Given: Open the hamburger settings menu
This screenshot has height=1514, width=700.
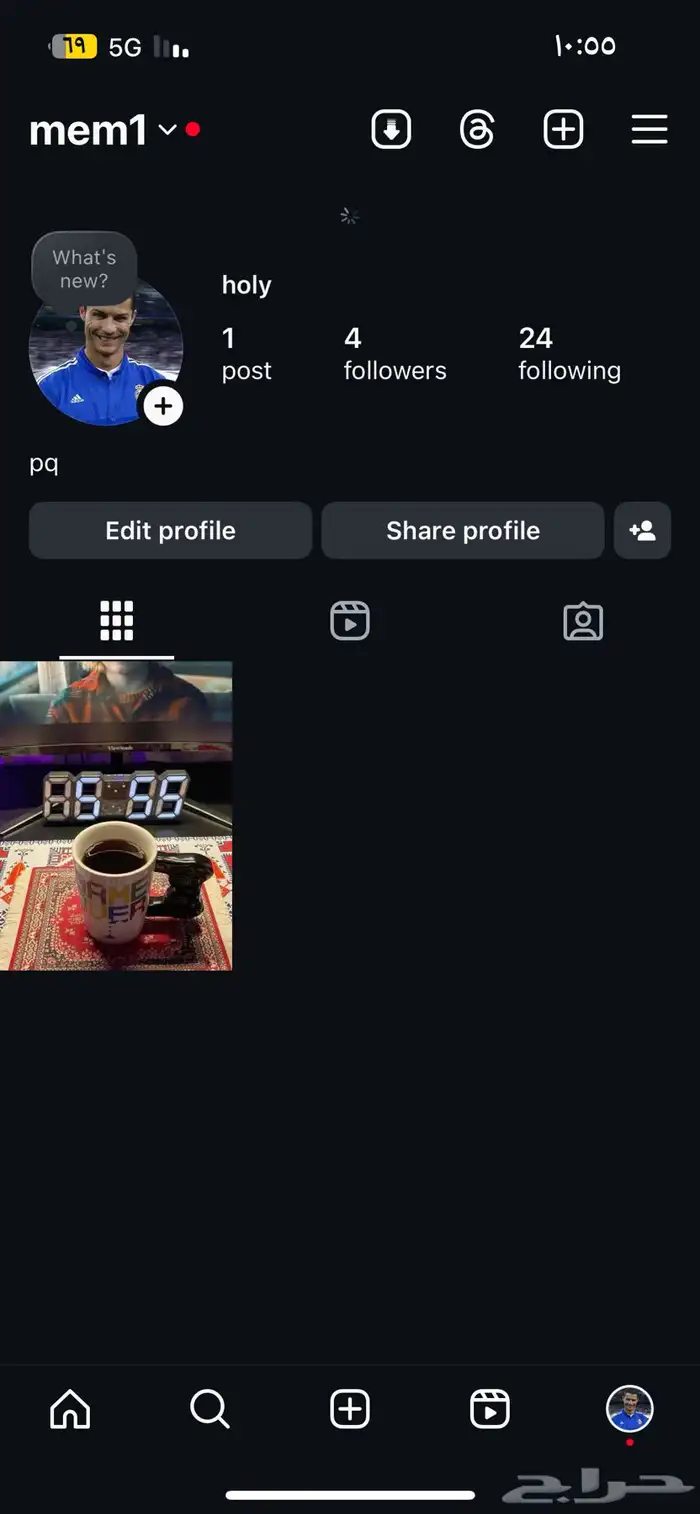Looking at the screenshot, I should (x=649, y=130).
